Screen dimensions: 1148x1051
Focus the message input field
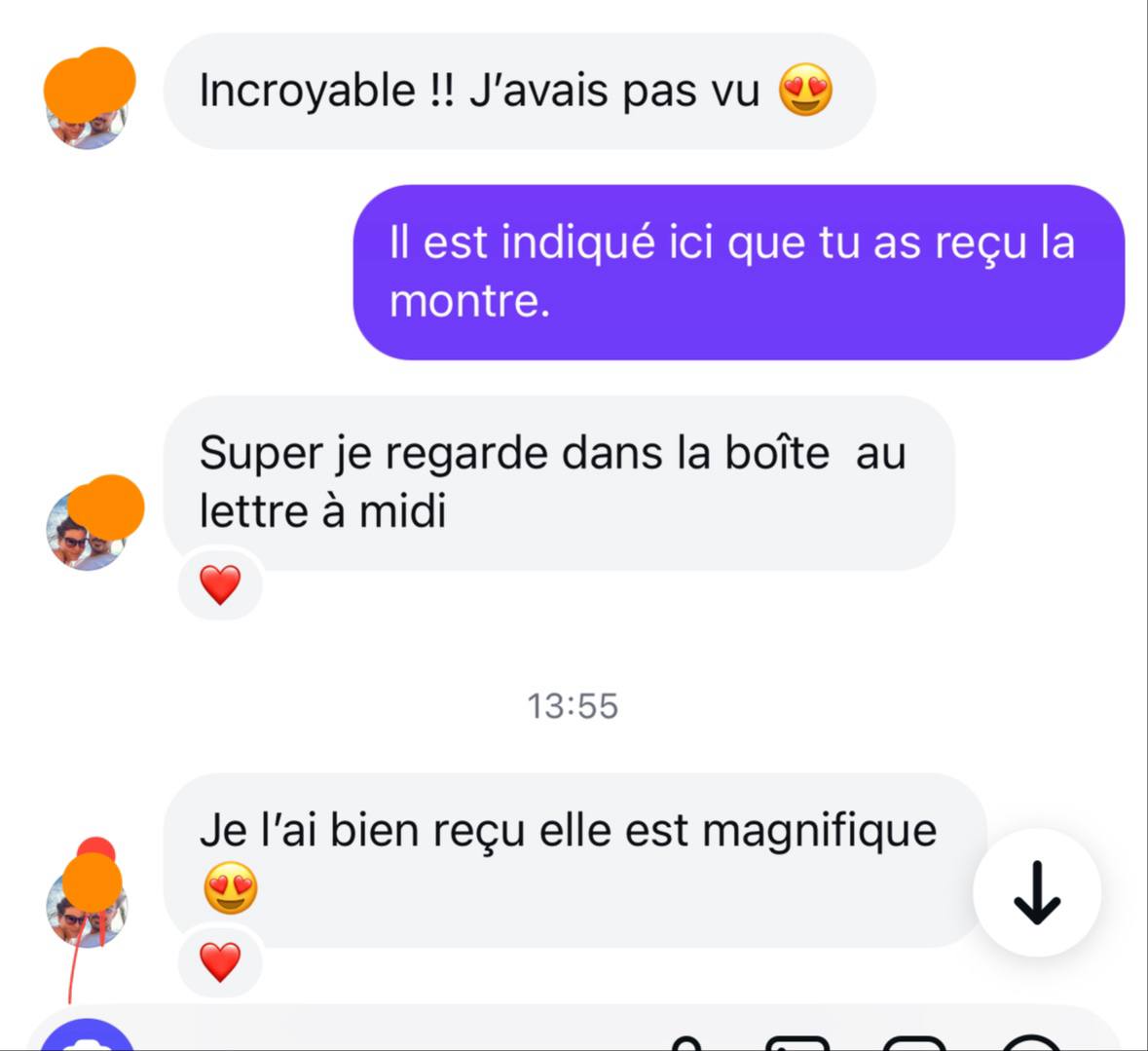(409, 1034)
